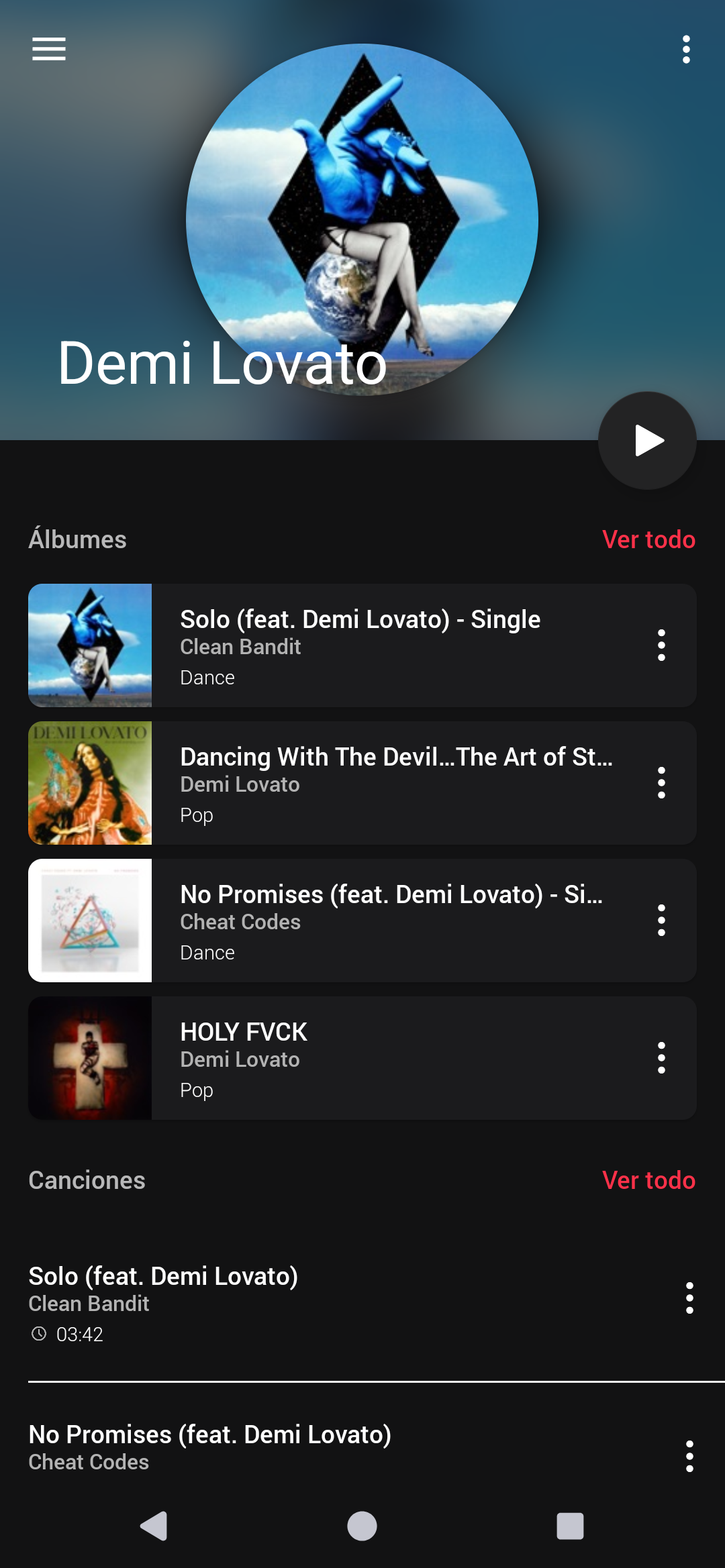Open the top-right overflow menu
The image size is (725, 1568).
pos(685,50)
